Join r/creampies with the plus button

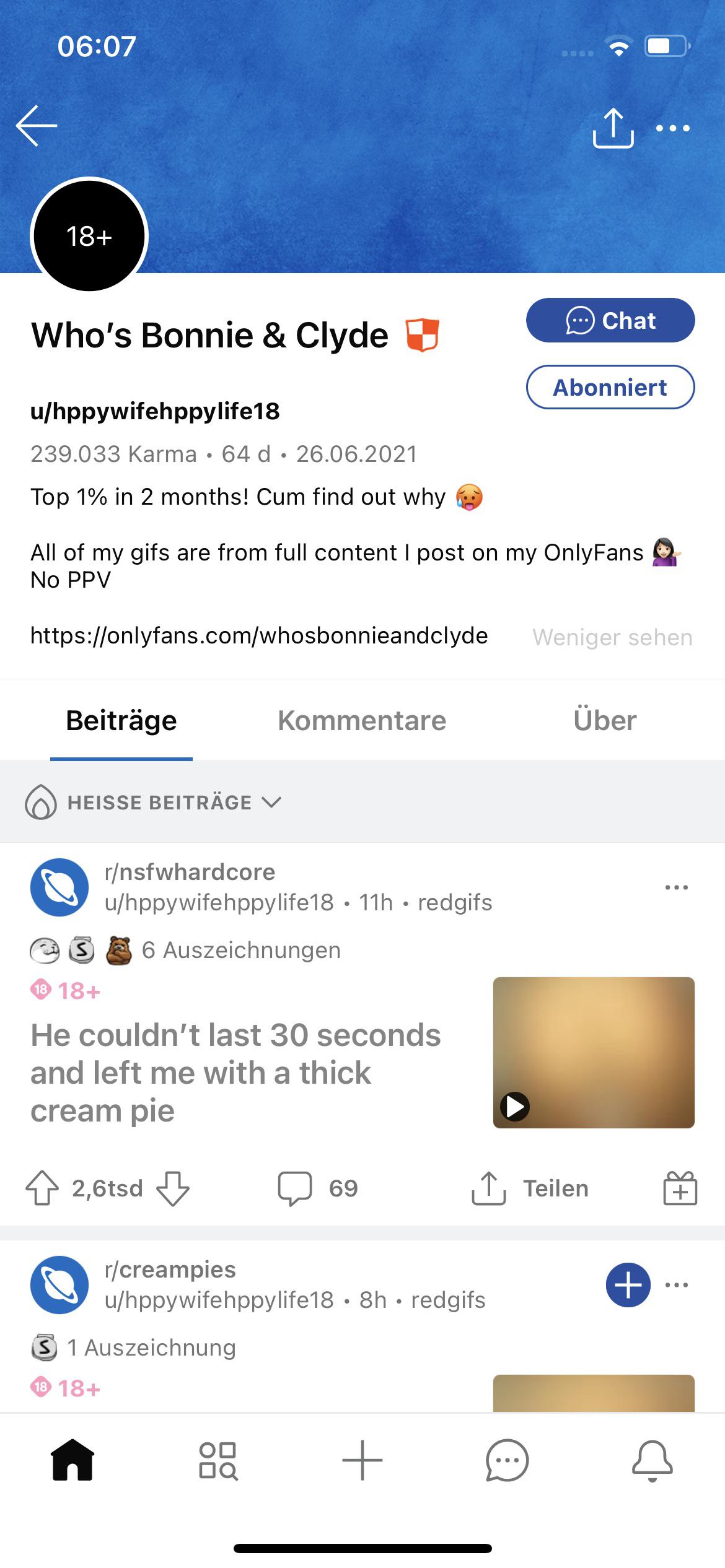(x=628, y=1285)
